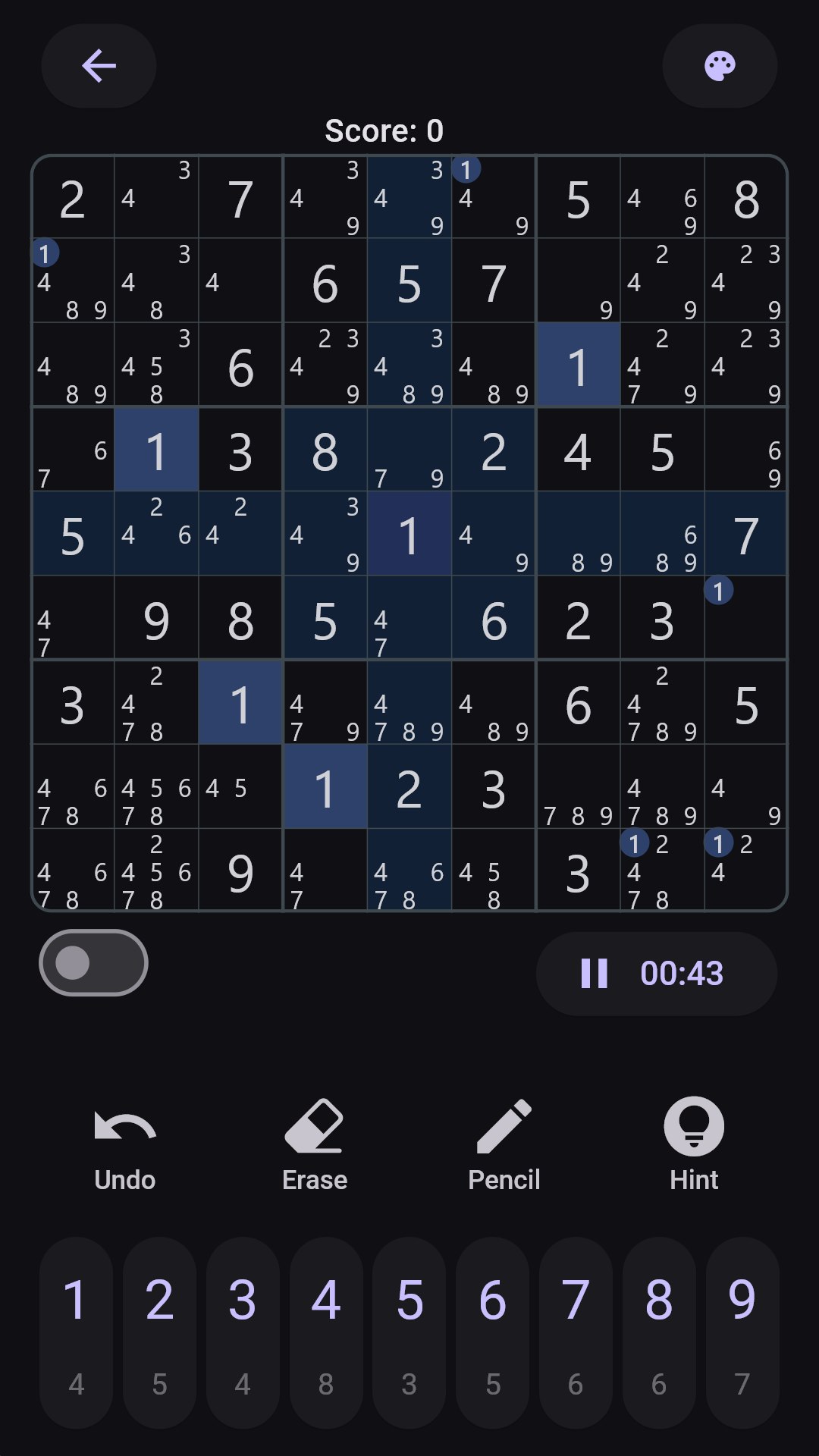The image size is (819, 1456).
Task: Undo the last move
Action: 125,1145
